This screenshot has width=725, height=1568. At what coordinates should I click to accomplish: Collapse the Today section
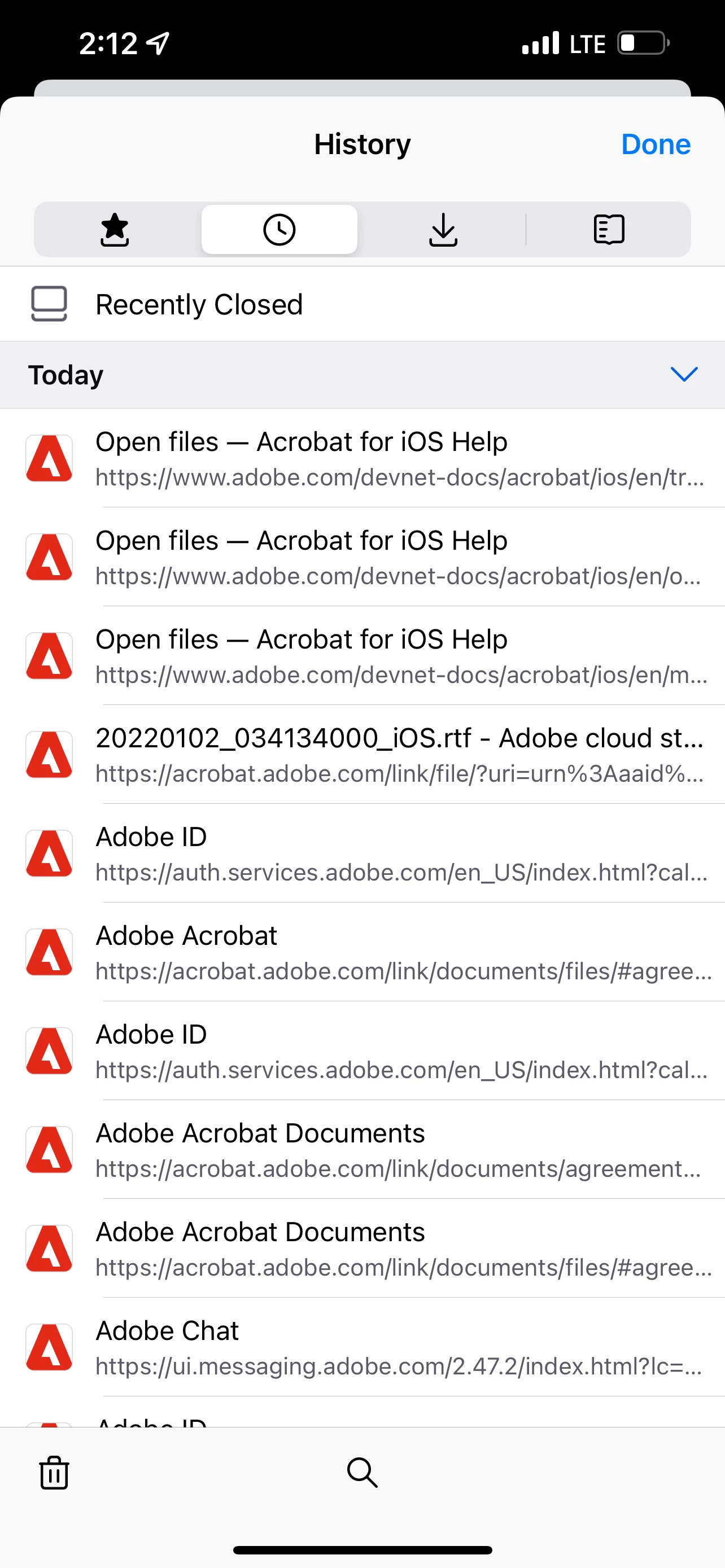click(x=683, y=374)
